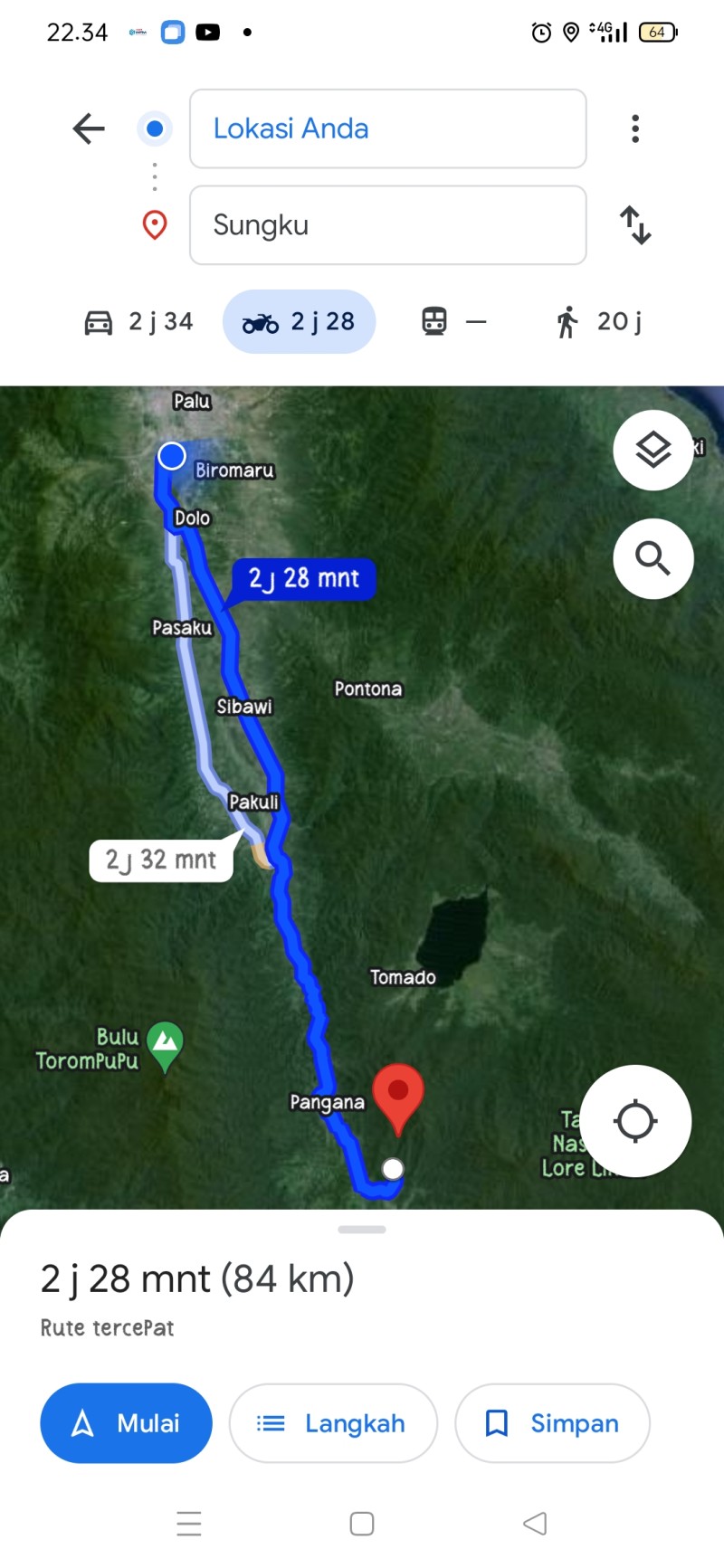Screen dimensions: 724x1568
Task: Edit the starting point Lokasi Anda
Action: 387,128
